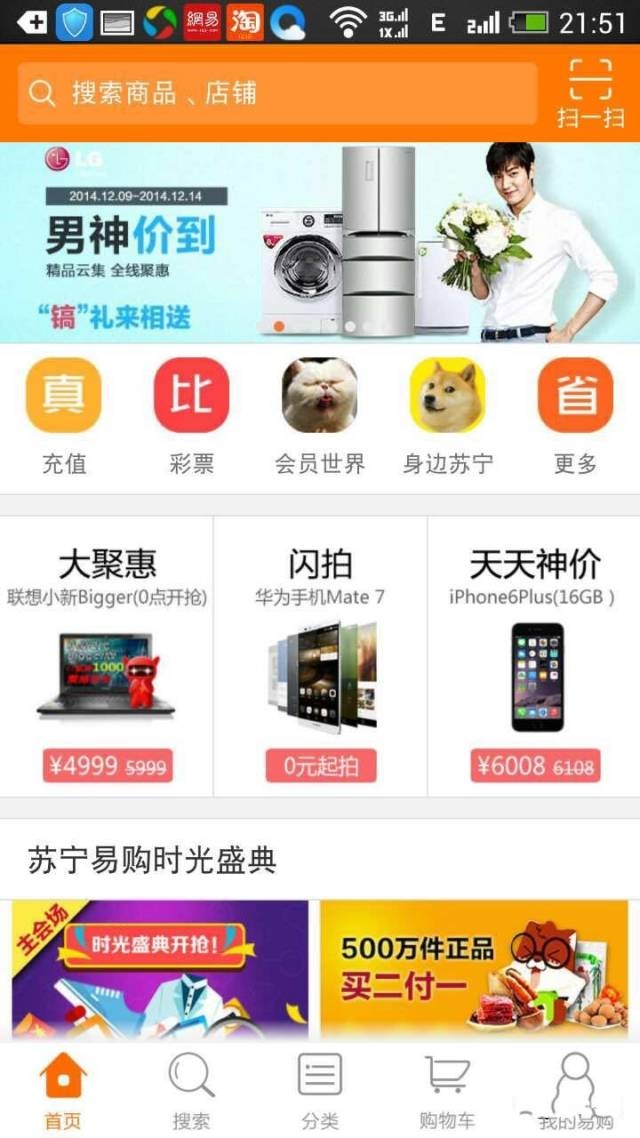The height and width of the screenshot is (1138, 640).
Task: Open the LG 男神价到 promotion banner
Action: tap(320, 242)
